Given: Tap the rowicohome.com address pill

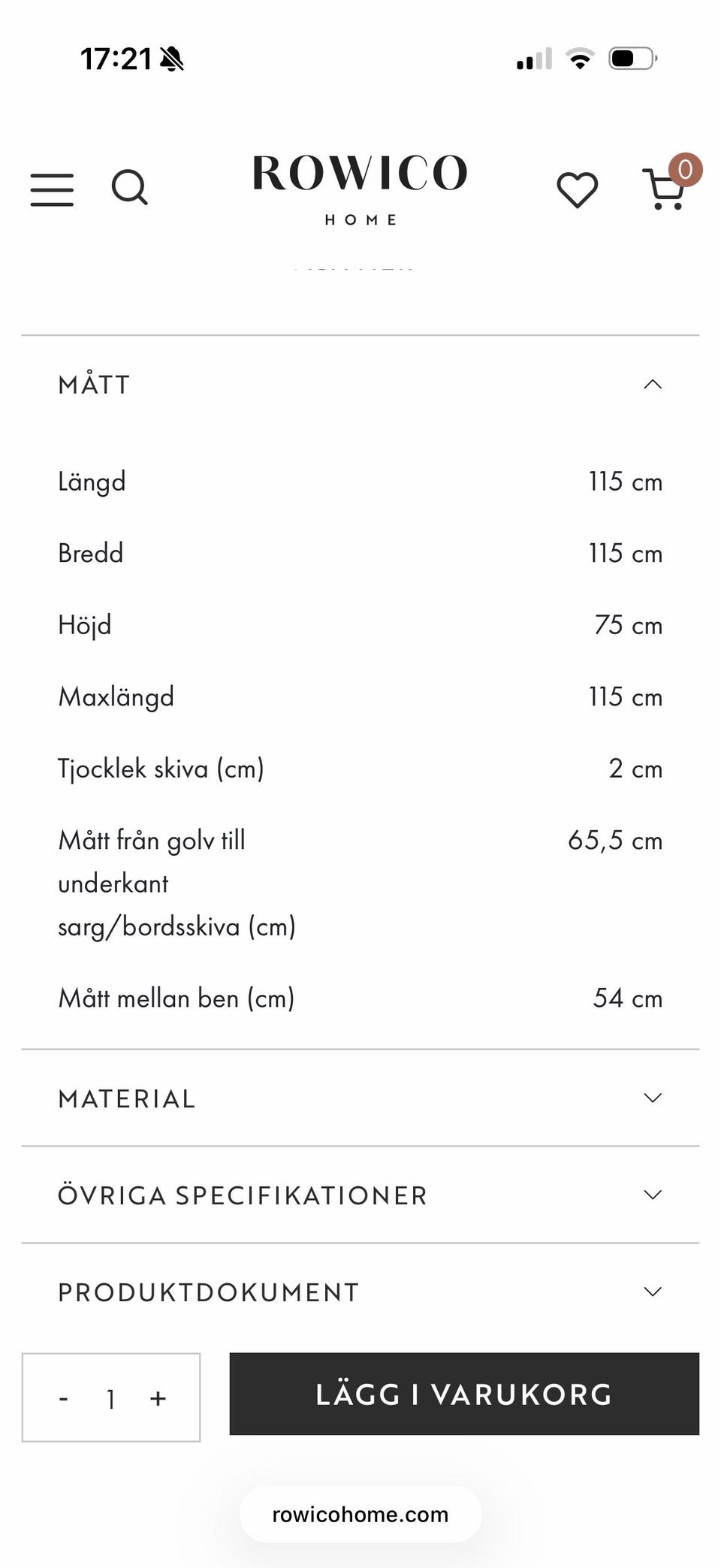Looking at the screenshot, I should click(360, 1515).
